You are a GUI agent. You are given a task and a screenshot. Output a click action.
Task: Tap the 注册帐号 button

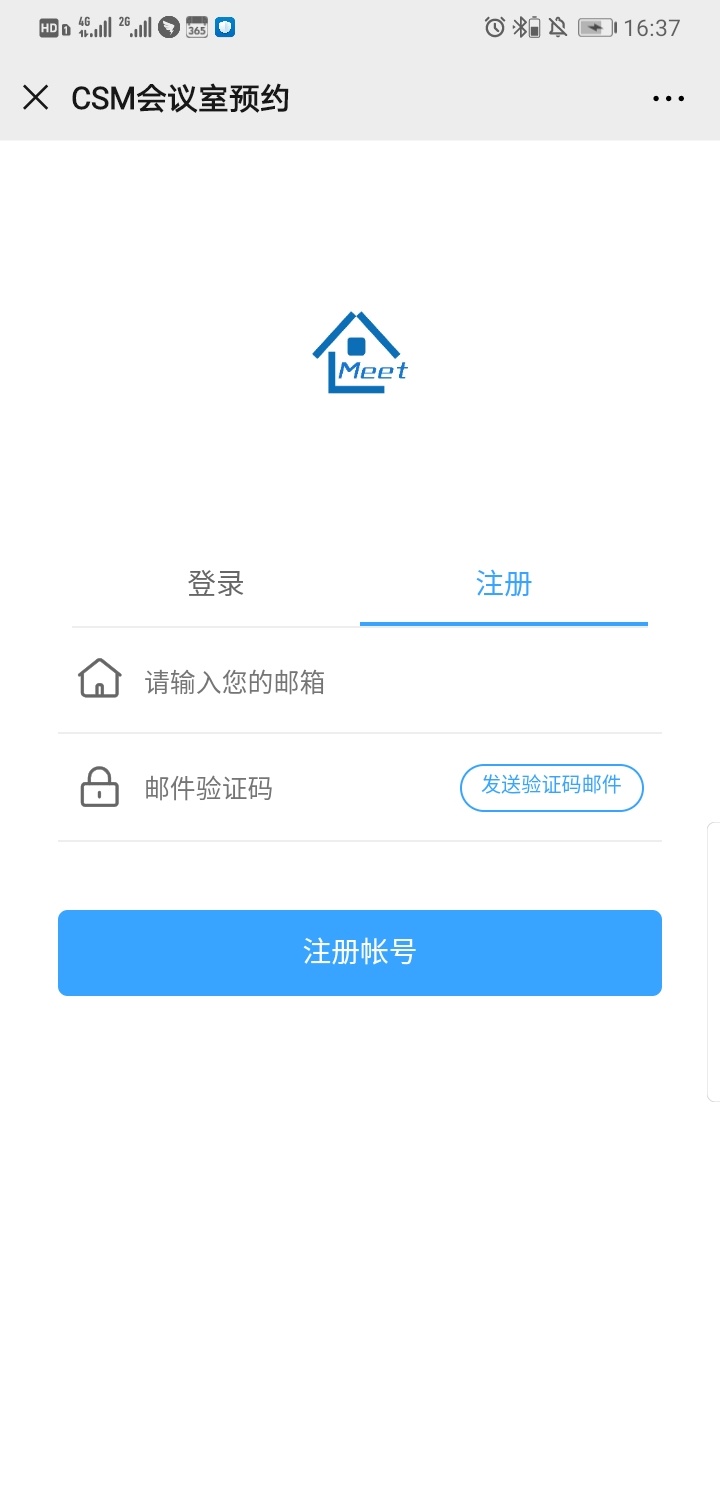click(360, 952)
